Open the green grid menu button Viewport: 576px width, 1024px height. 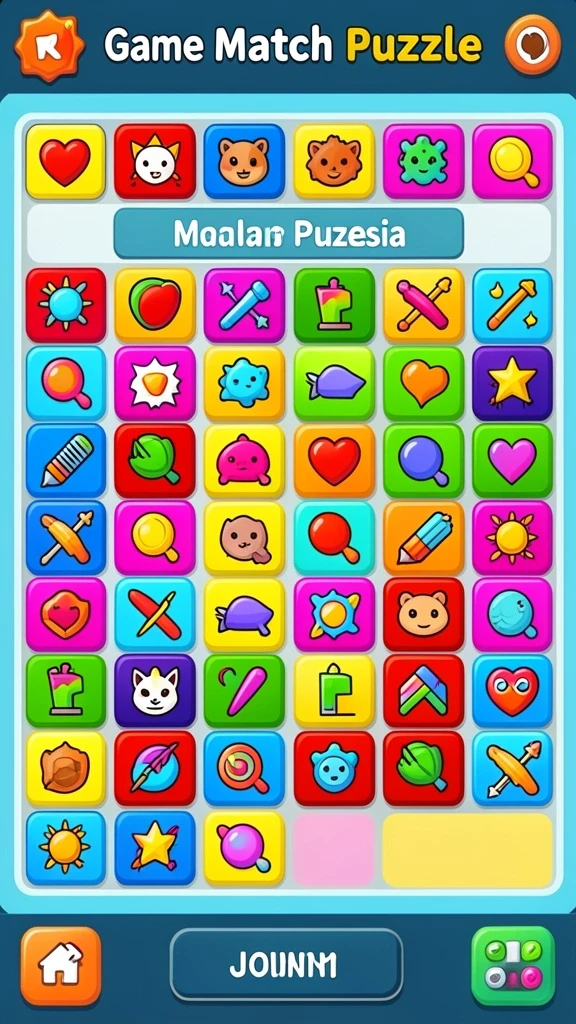tap(513, 967)
